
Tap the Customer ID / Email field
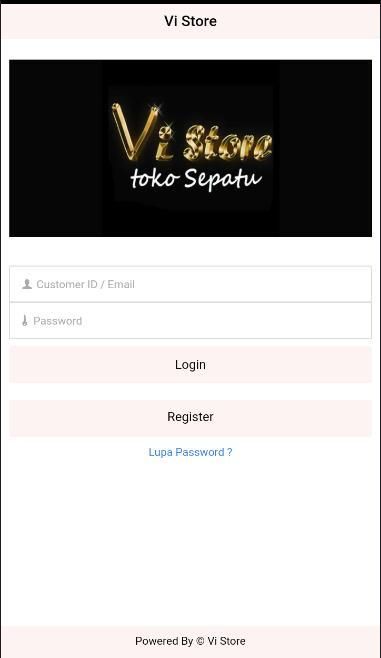click(x=190, y=284)
